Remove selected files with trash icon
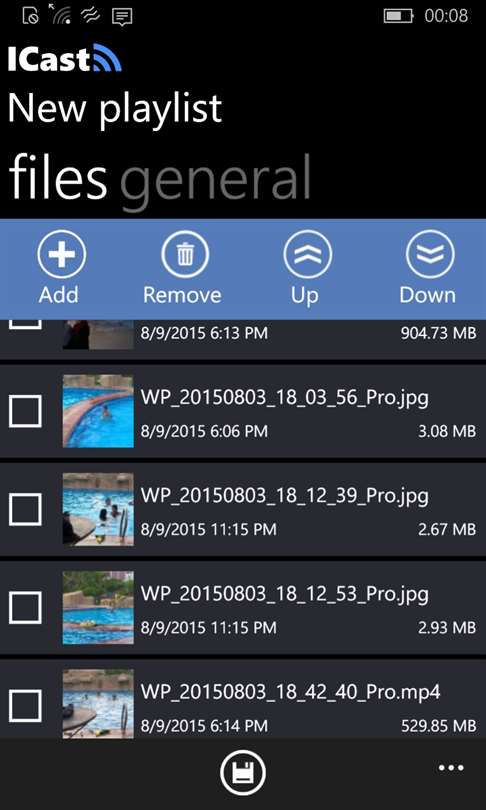Image resolution: width=486 pixels, height=810 pixels. point(183,268)
